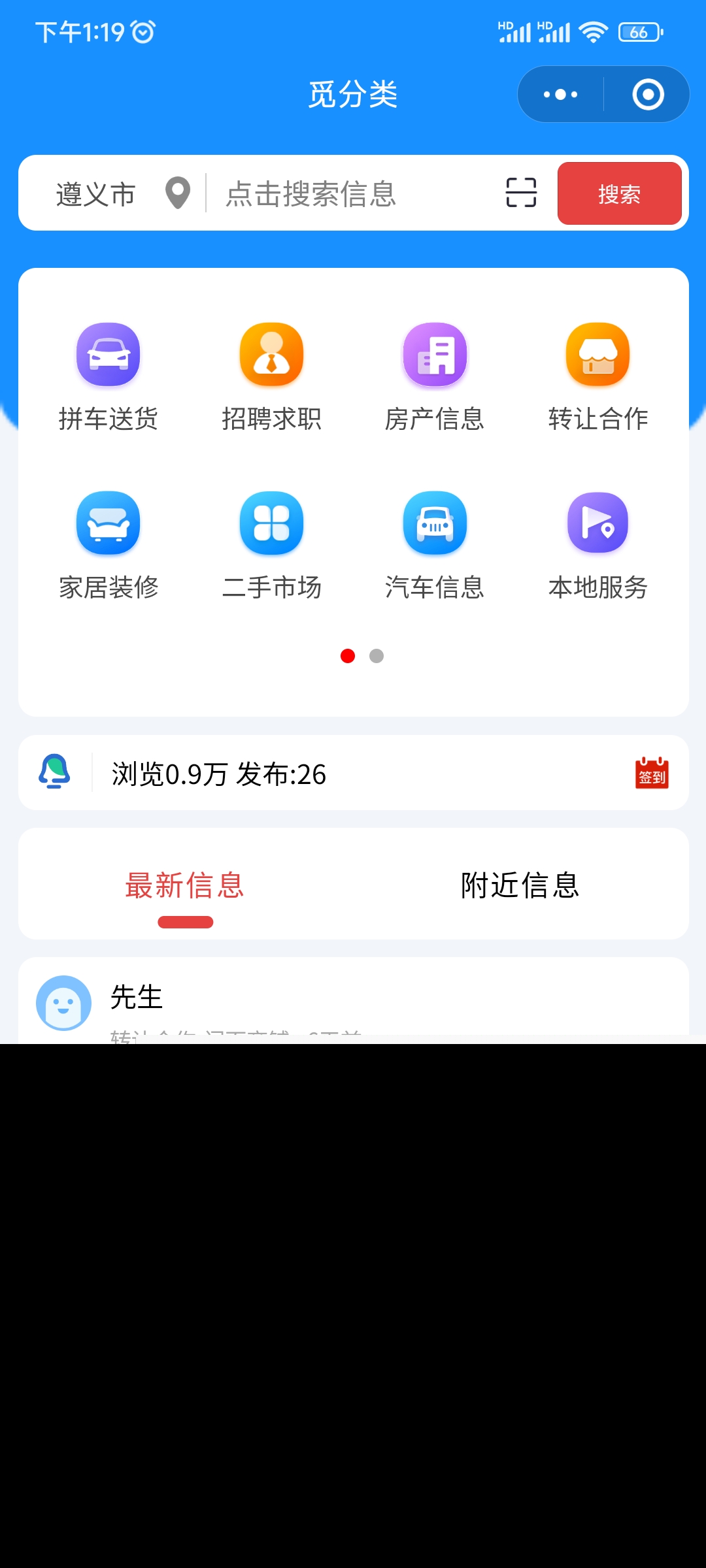706x1568 pixels.
Task: Close the mini-program with the circle icon
Action: (x=648, y=95)
